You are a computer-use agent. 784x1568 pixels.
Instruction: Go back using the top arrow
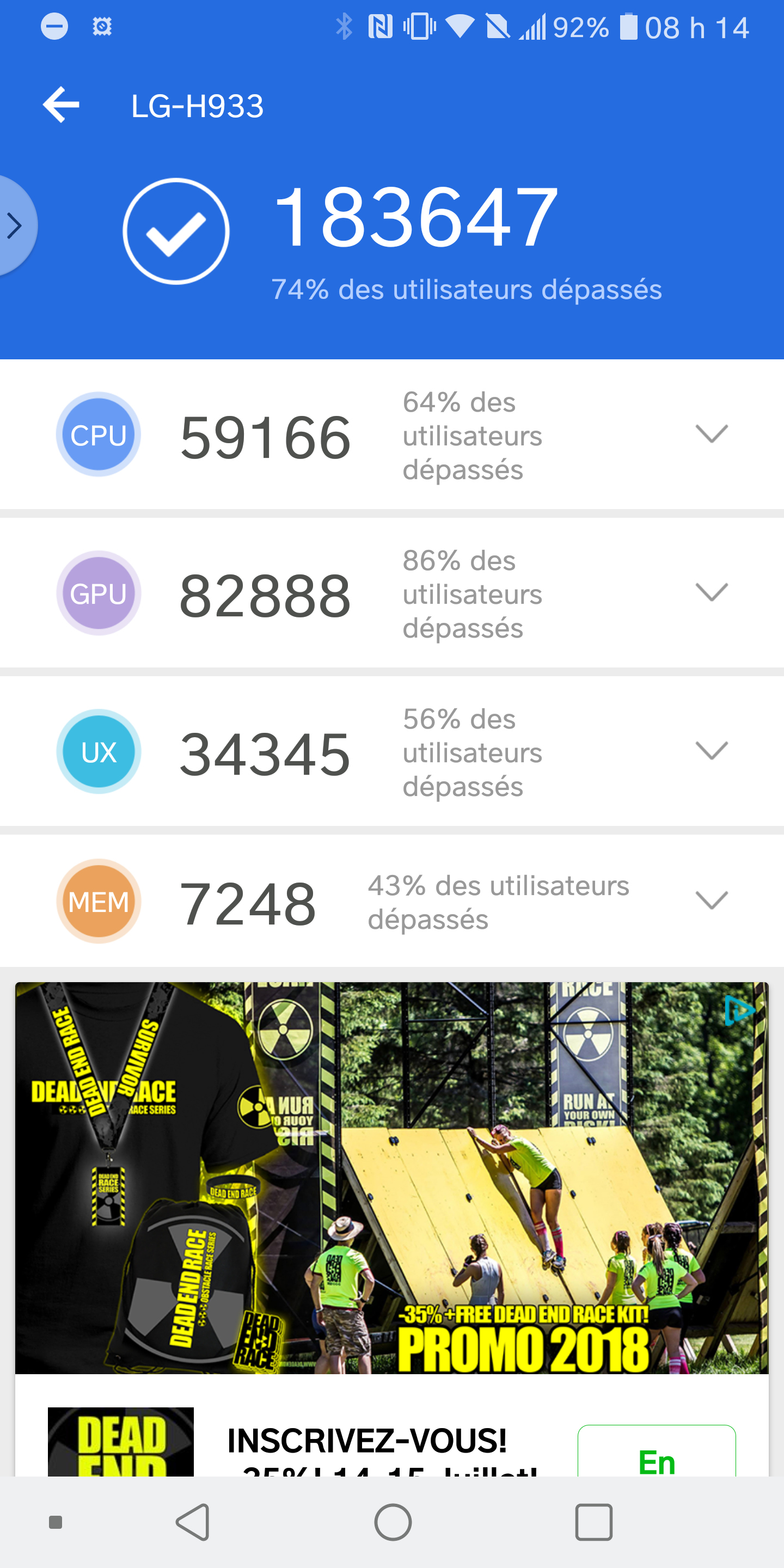coord(61,105)
